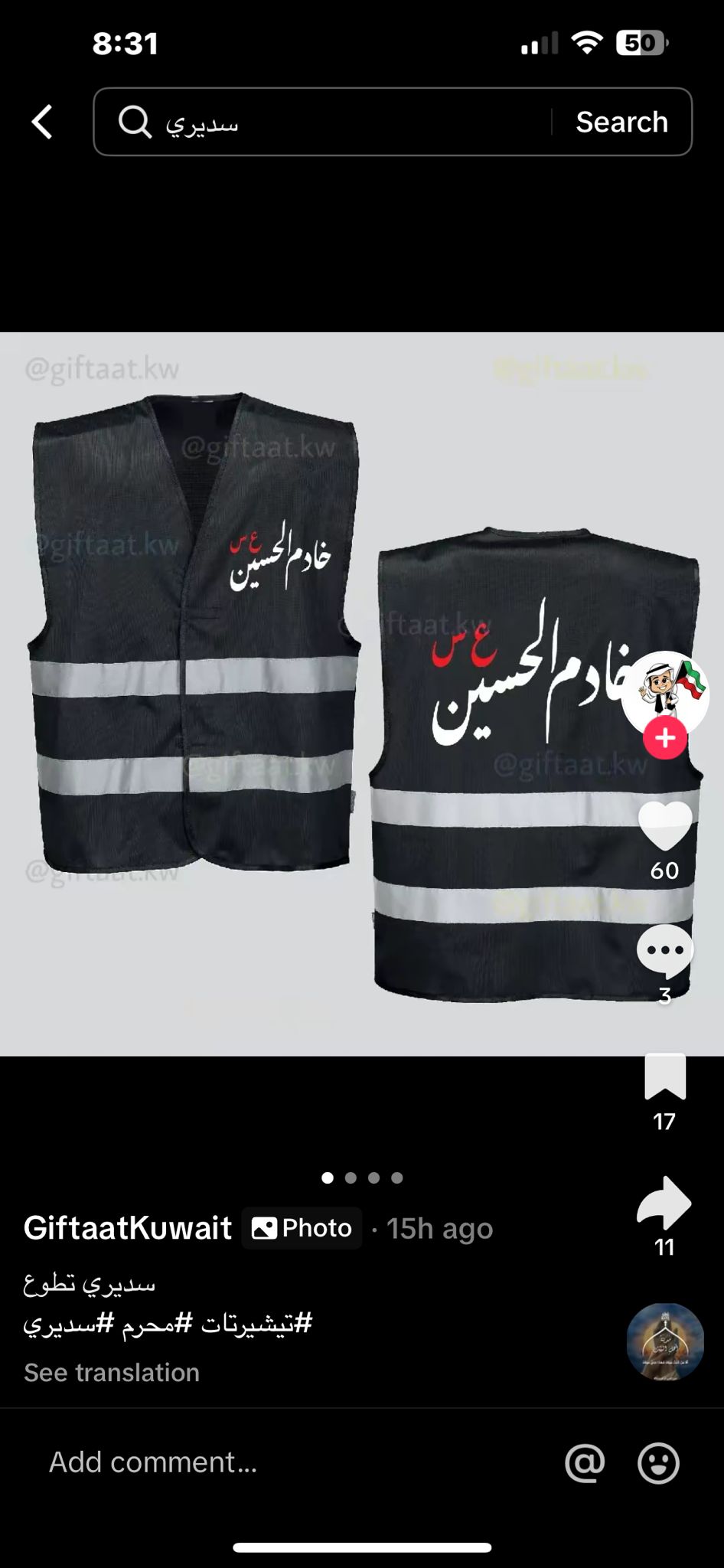724x1568 pixels.
Task: Mention someone with the @ icon
Action: (x=585, y=1462)
